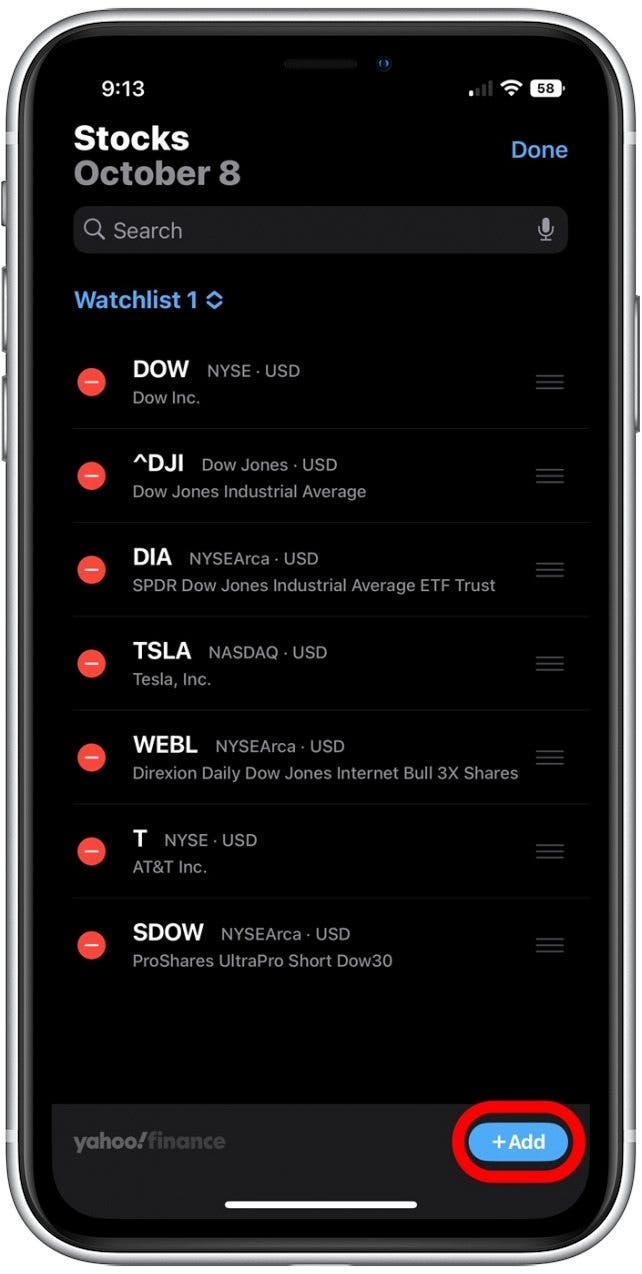This screenshot has height=1274, width=642.
Task: Tap the reorder handle for Dow Inc.
Action: tap(550, 382)
